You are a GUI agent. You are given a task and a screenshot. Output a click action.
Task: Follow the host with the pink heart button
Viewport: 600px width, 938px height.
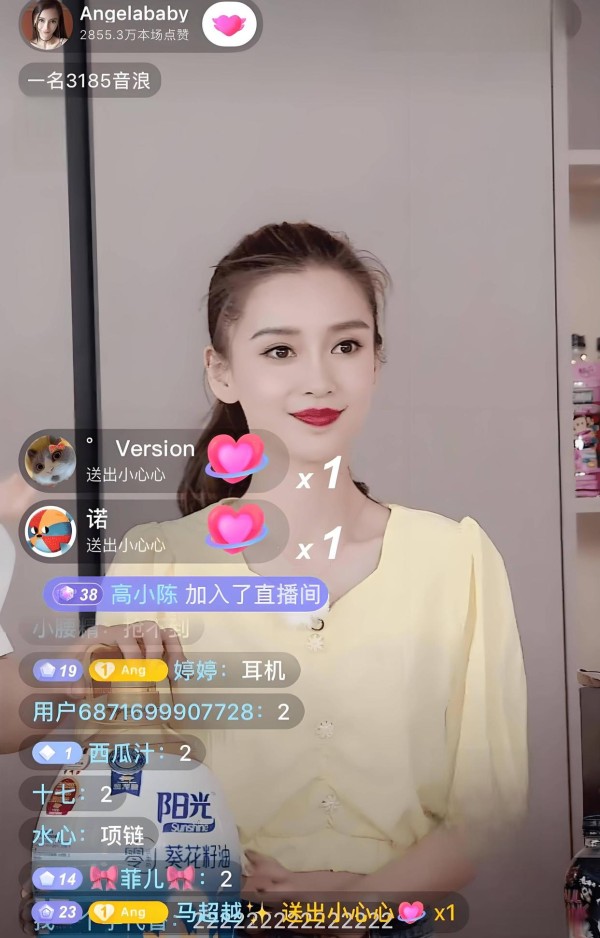228,25
